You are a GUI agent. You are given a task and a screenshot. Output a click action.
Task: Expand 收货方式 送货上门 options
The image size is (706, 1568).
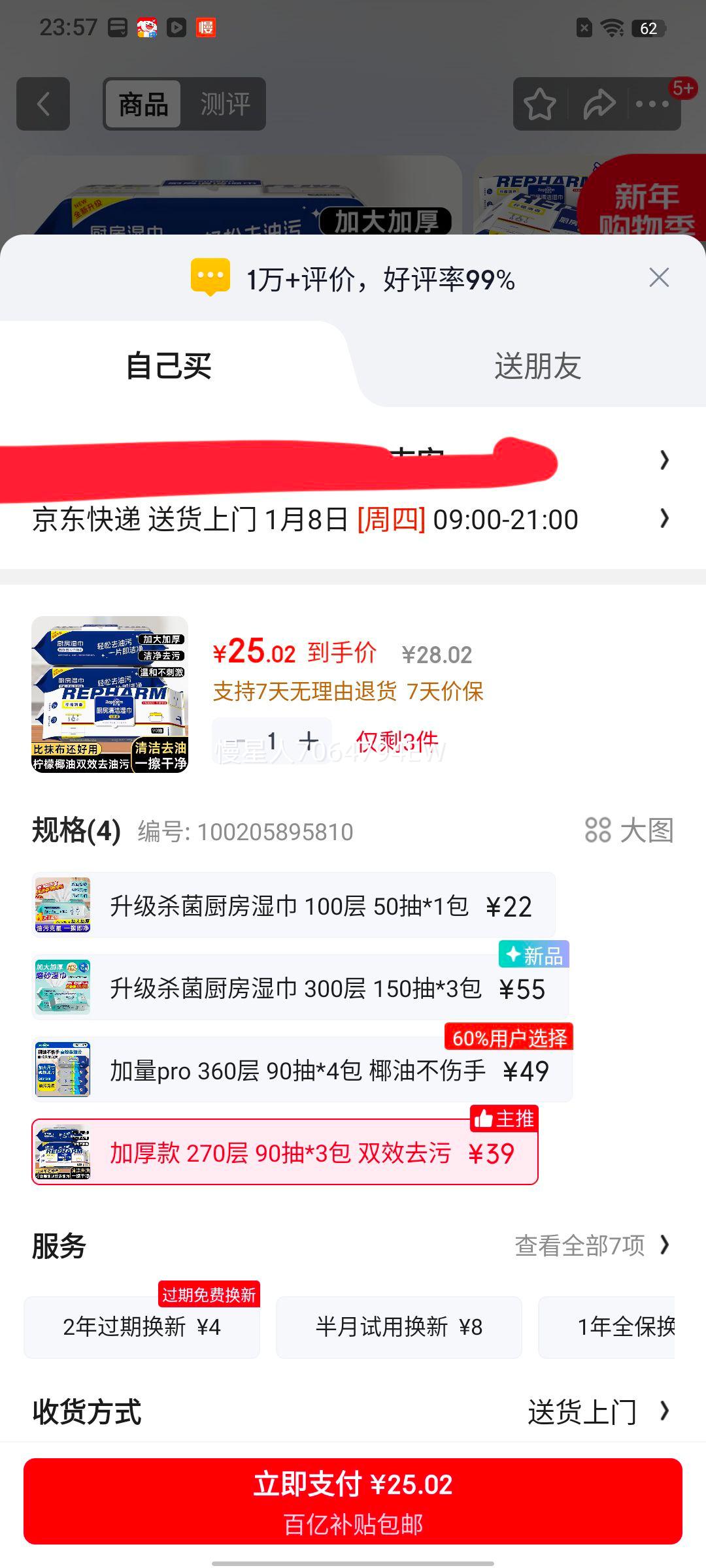(595, 1412)
